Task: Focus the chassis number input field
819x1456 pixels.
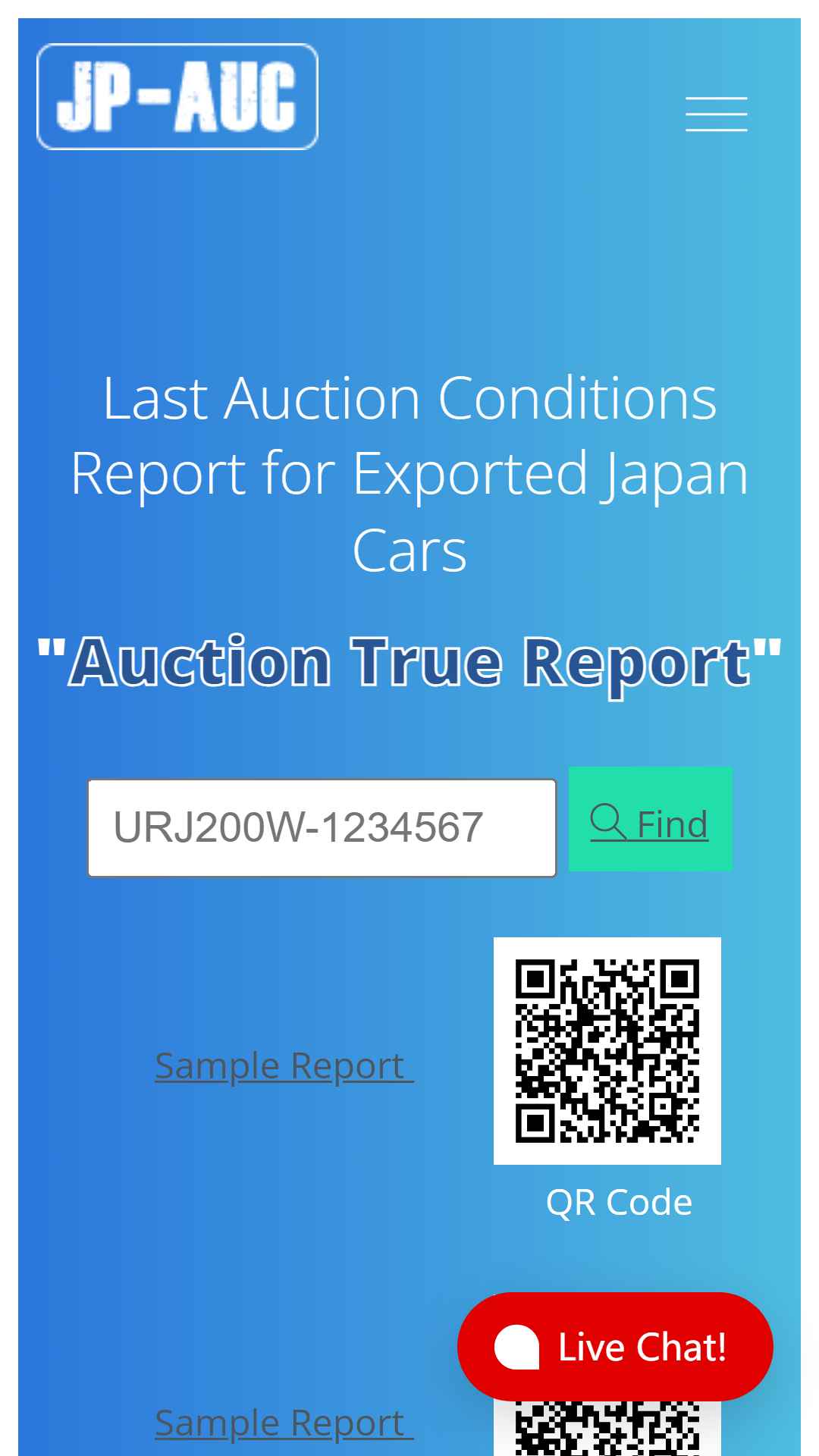Action: [322, 827]
